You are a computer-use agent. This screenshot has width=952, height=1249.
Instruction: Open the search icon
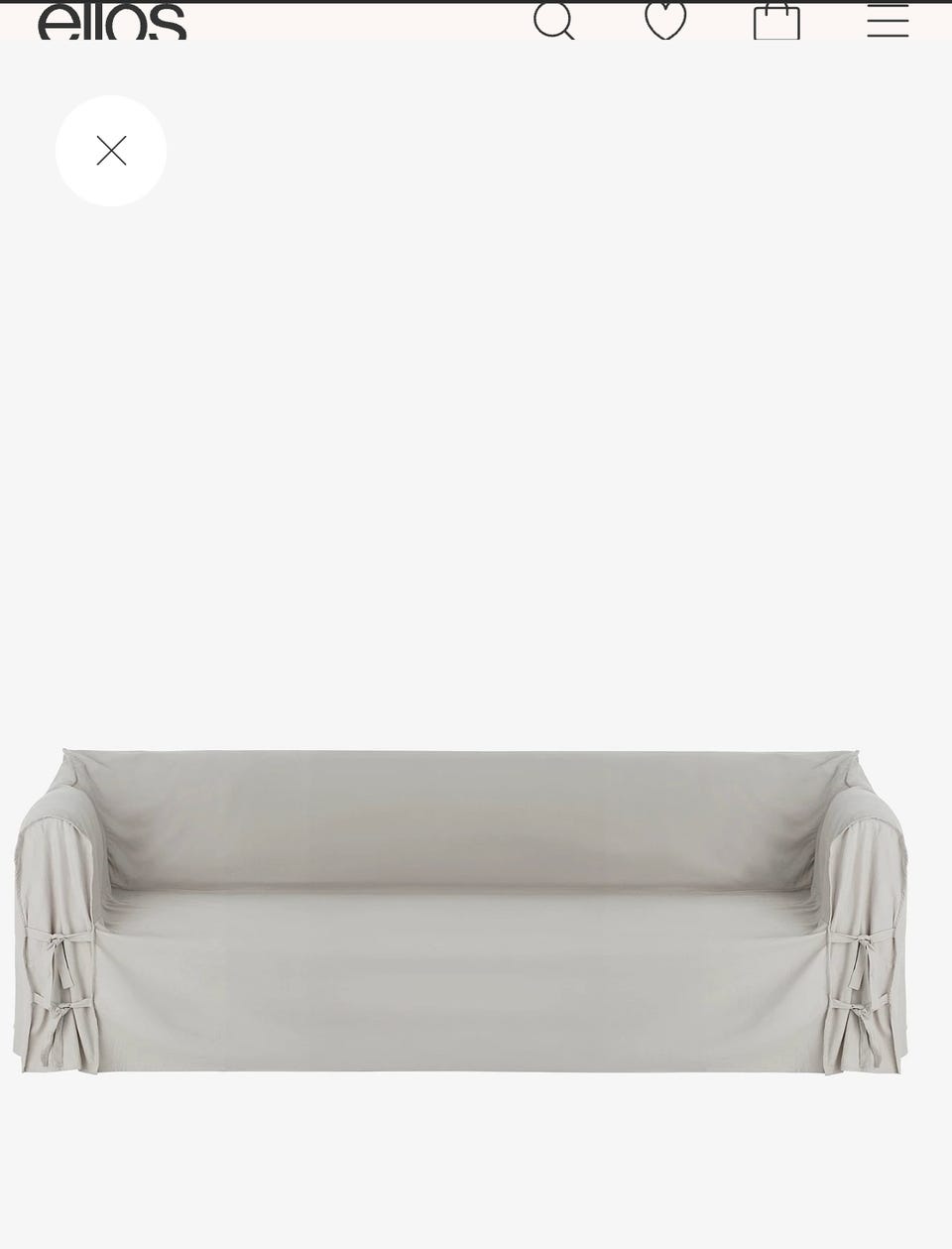[554, 20]
